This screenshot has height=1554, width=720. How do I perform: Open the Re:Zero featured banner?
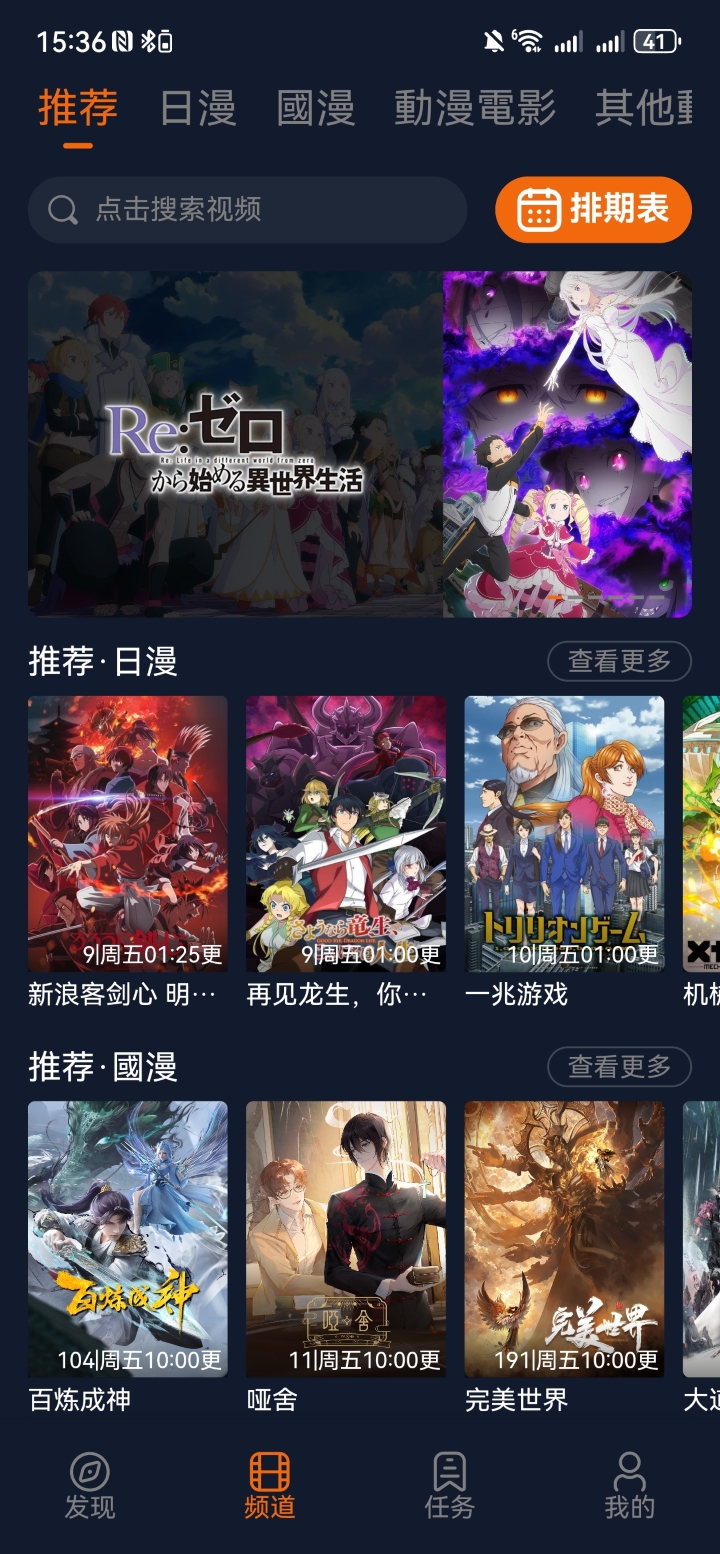[x=360, y=444]
